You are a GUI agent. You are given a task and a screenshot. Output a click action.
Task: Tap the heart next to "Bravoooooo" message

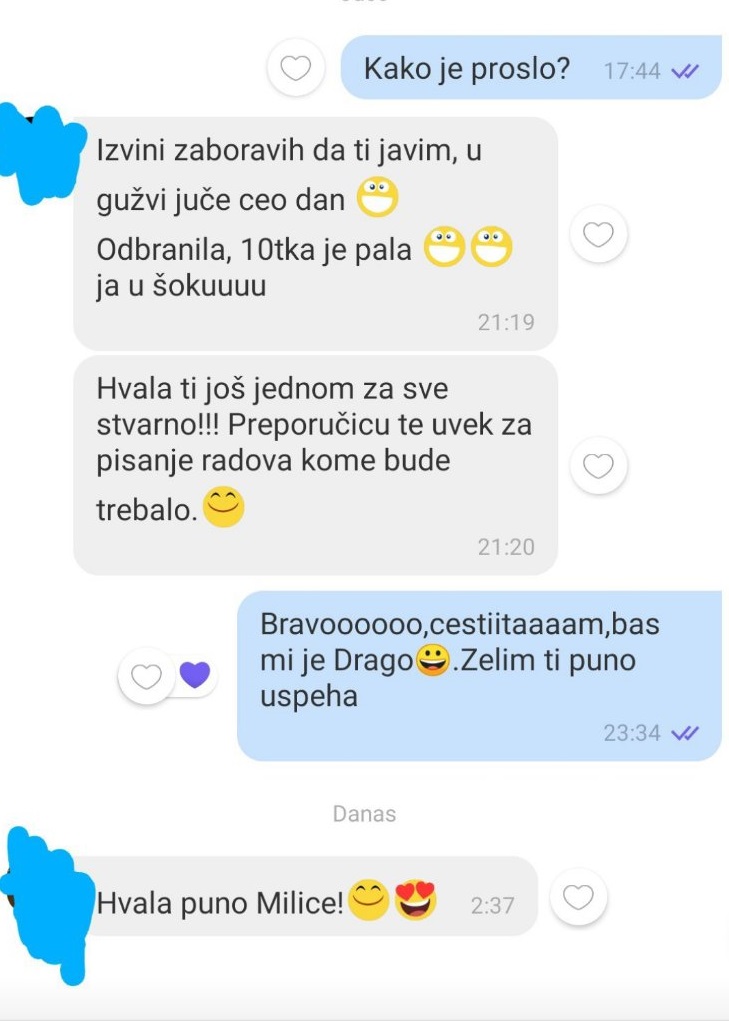point(147,677)
